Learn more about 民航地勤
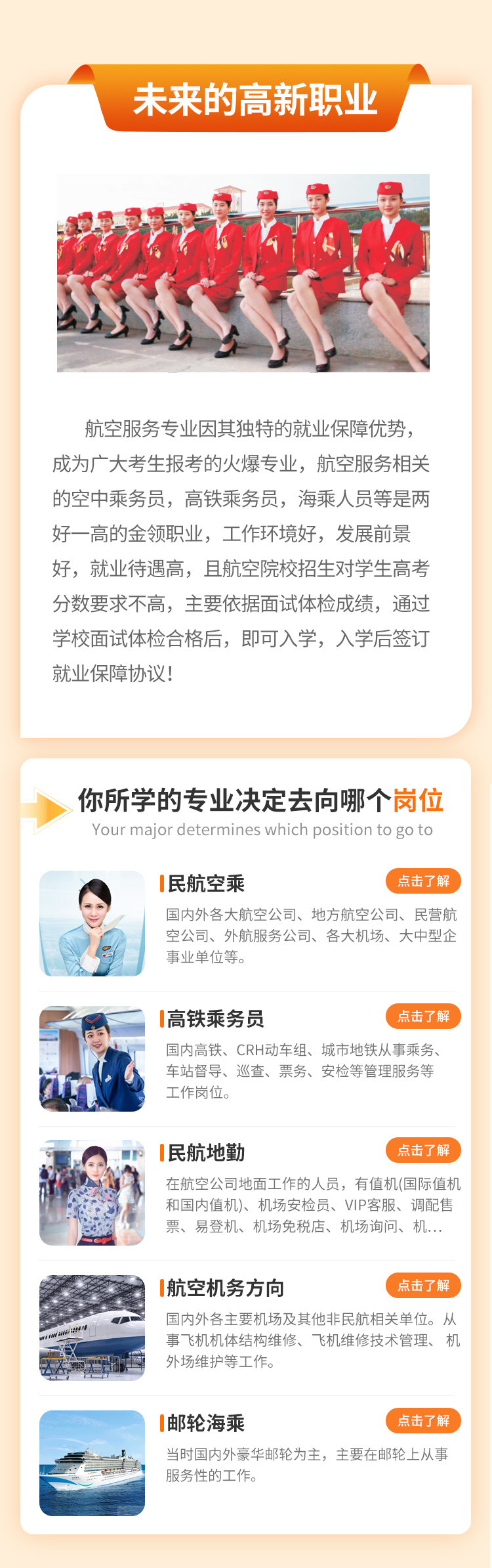The width and height of the screenshot is (492, 1568). pos(423,1150)
